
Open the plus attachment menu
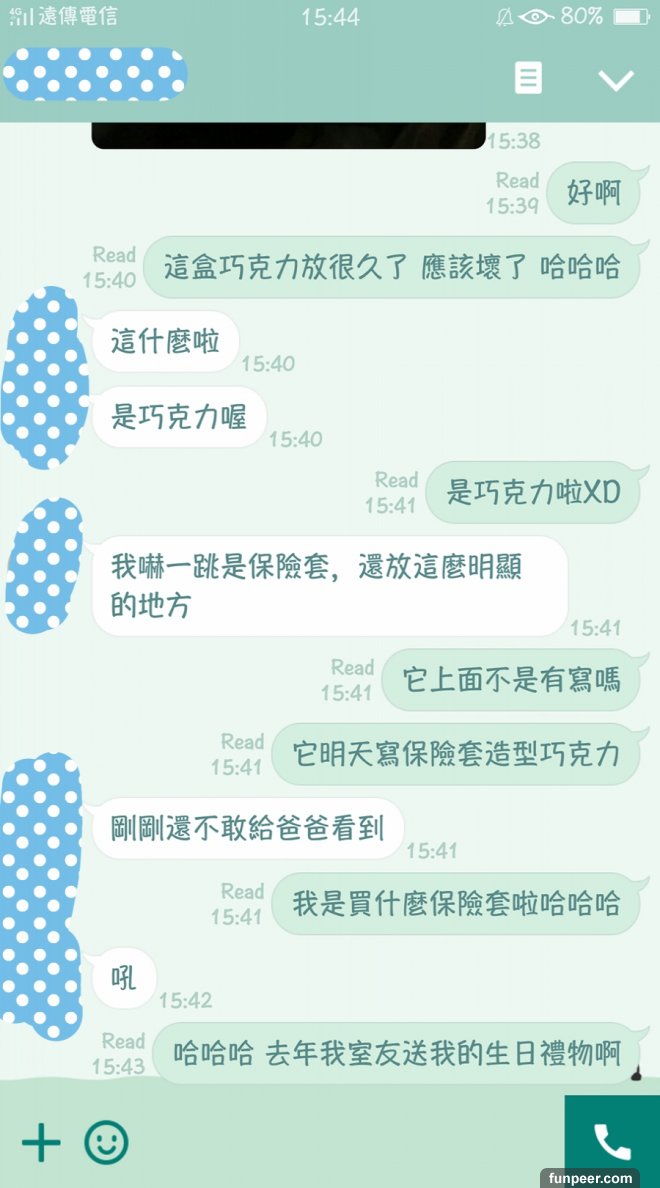(41, 1142)
